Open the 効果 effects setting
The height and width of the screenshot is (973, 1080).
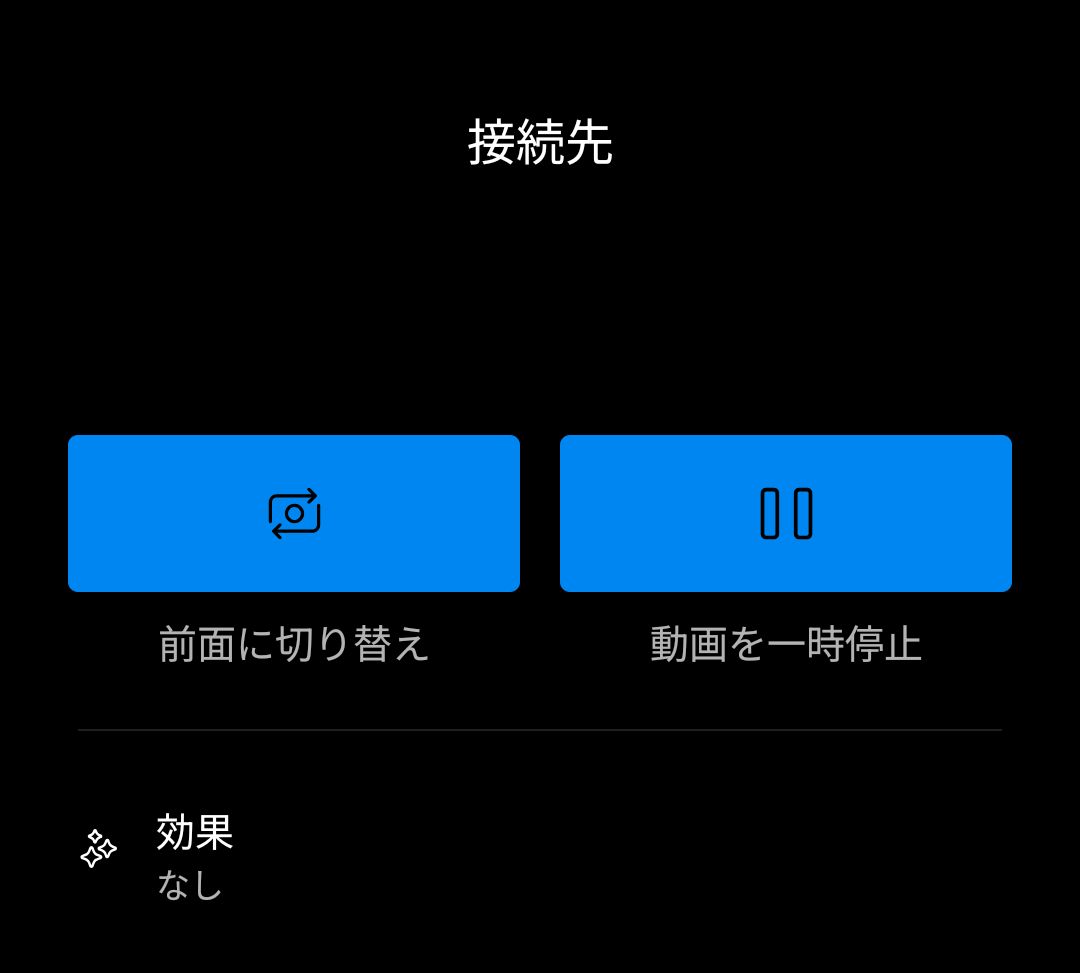pyautogui.click(x=195, y=855)
